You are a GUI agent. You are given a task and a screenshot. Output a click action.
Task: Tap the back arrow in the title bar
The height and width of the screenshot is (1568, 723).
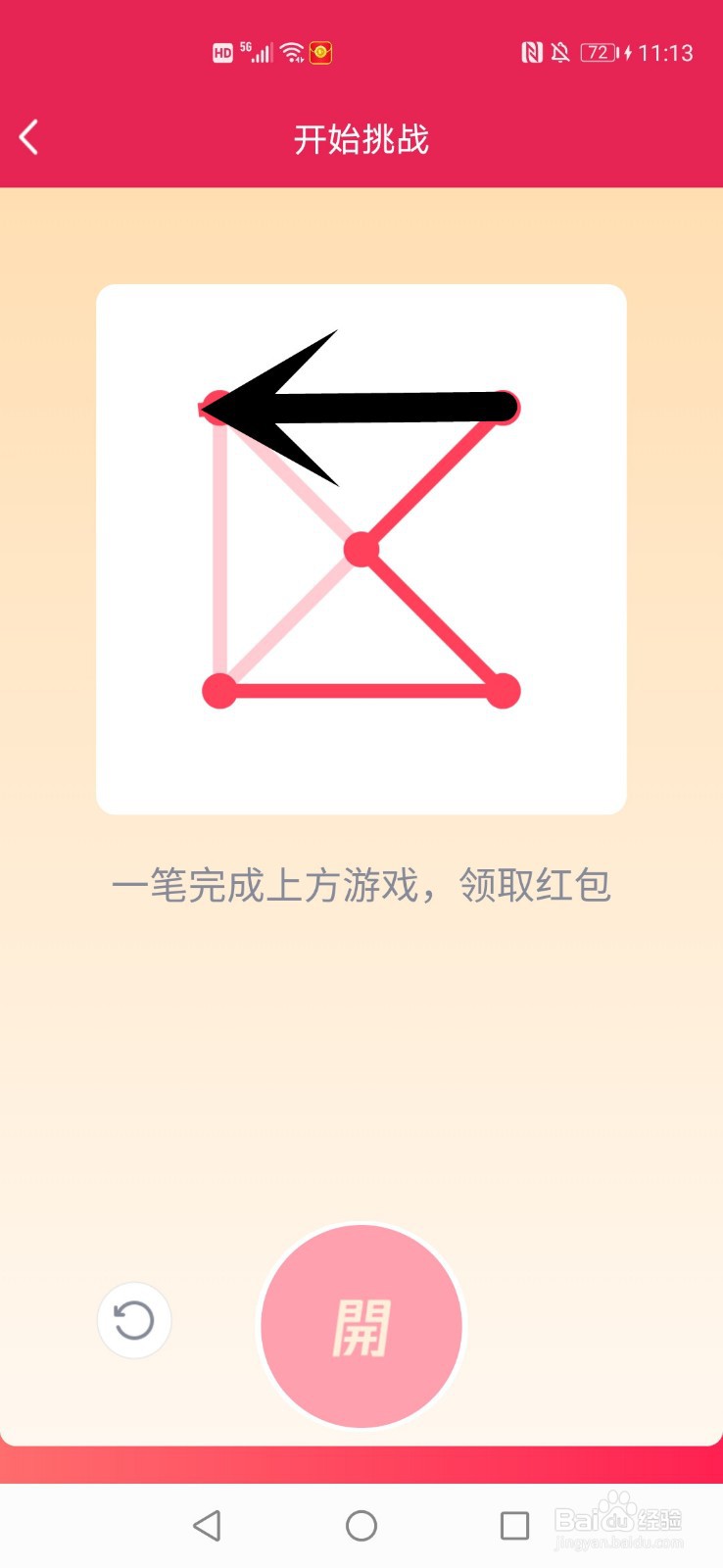[27, 138]
